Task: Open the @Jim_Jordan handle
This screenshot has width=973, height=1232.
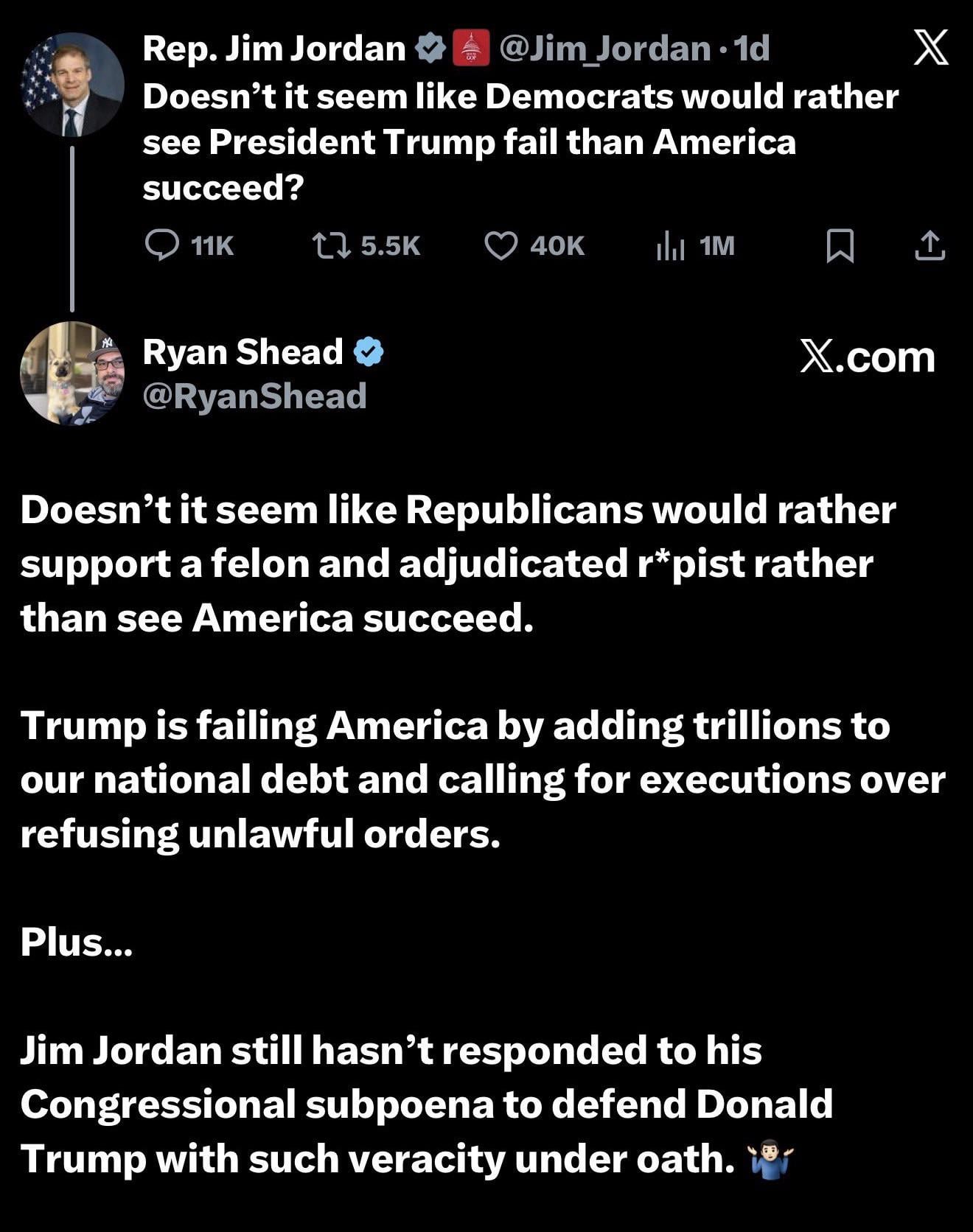Action: click(x=604, y=49)
